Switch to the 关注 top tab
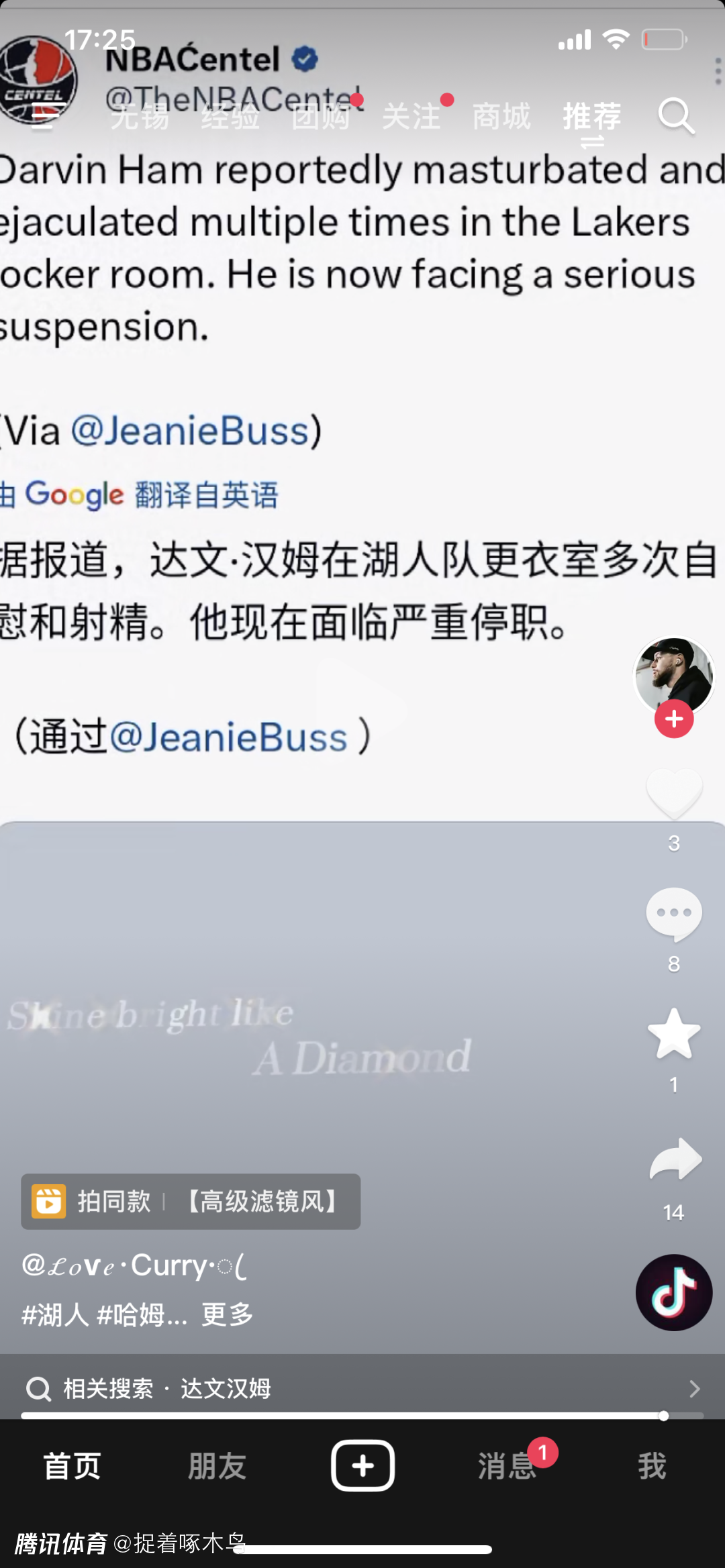The height and width of the screenshot is (1568, 725). pos(412,117)
